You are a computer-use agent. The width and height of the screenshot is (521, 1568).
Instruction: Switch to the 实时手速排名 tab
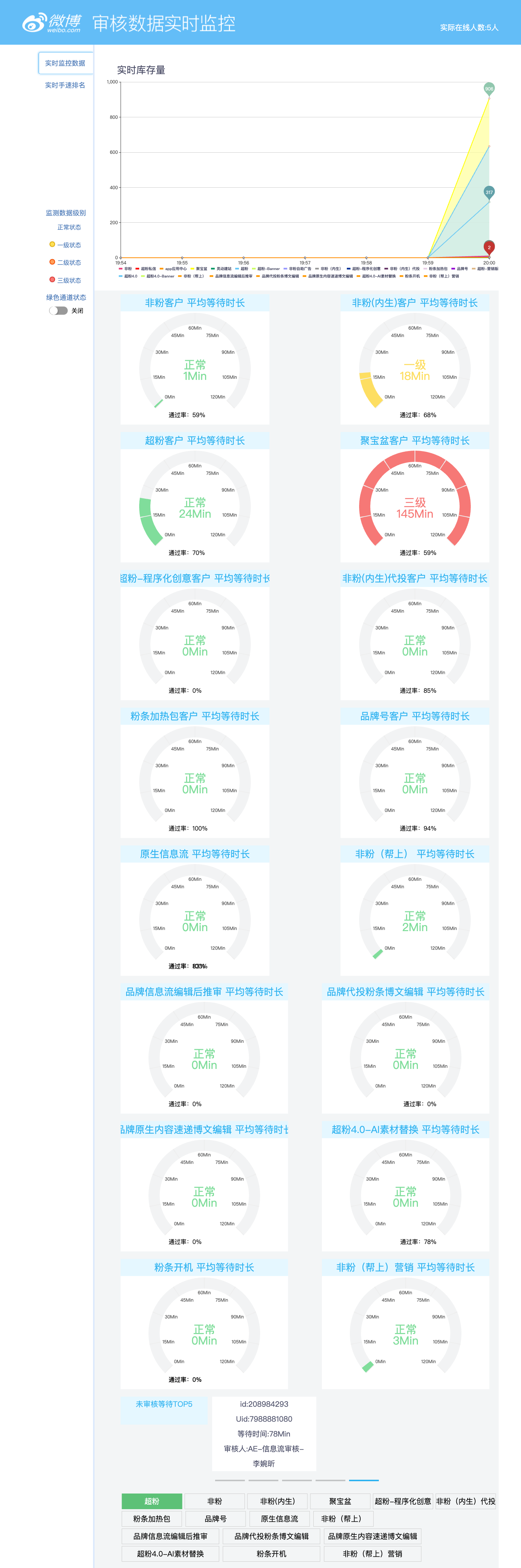coord(65,85)
